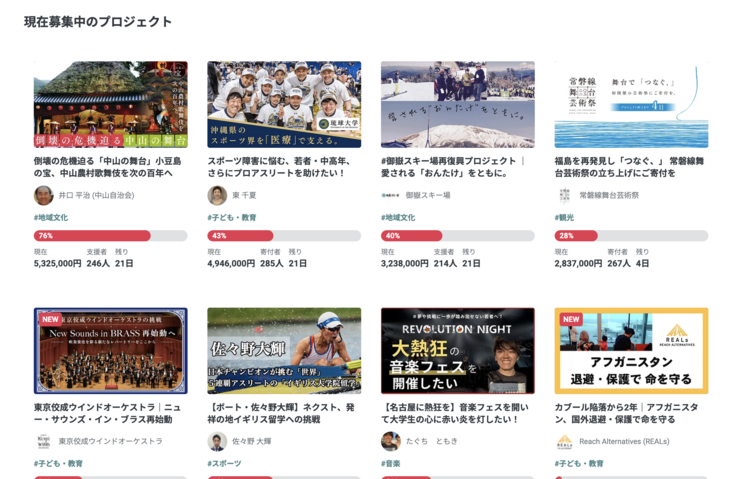This screenshot has height=479, width=736.
Task: Open Reach Alternatives (REALs) organizer profile
Action: tap(624, 441)
